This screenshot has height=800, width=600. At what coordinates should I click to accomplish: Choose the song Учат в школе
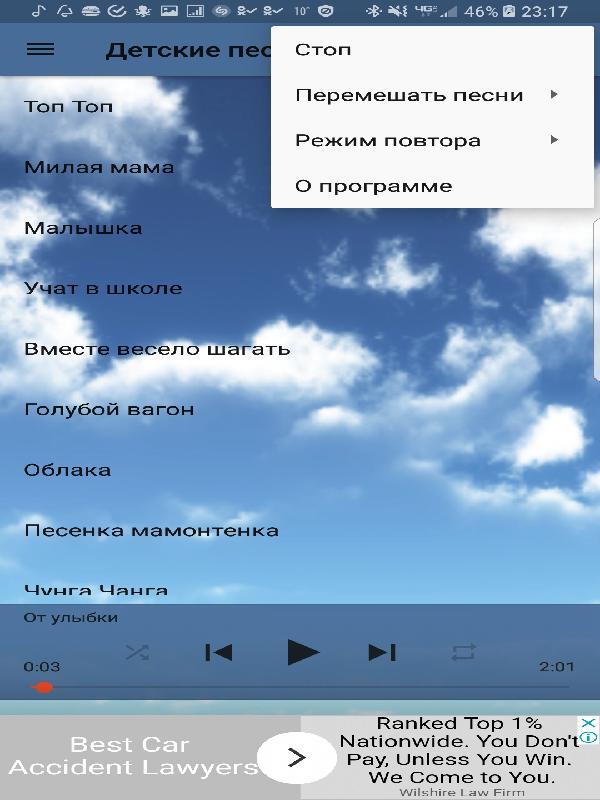[103, 288]
